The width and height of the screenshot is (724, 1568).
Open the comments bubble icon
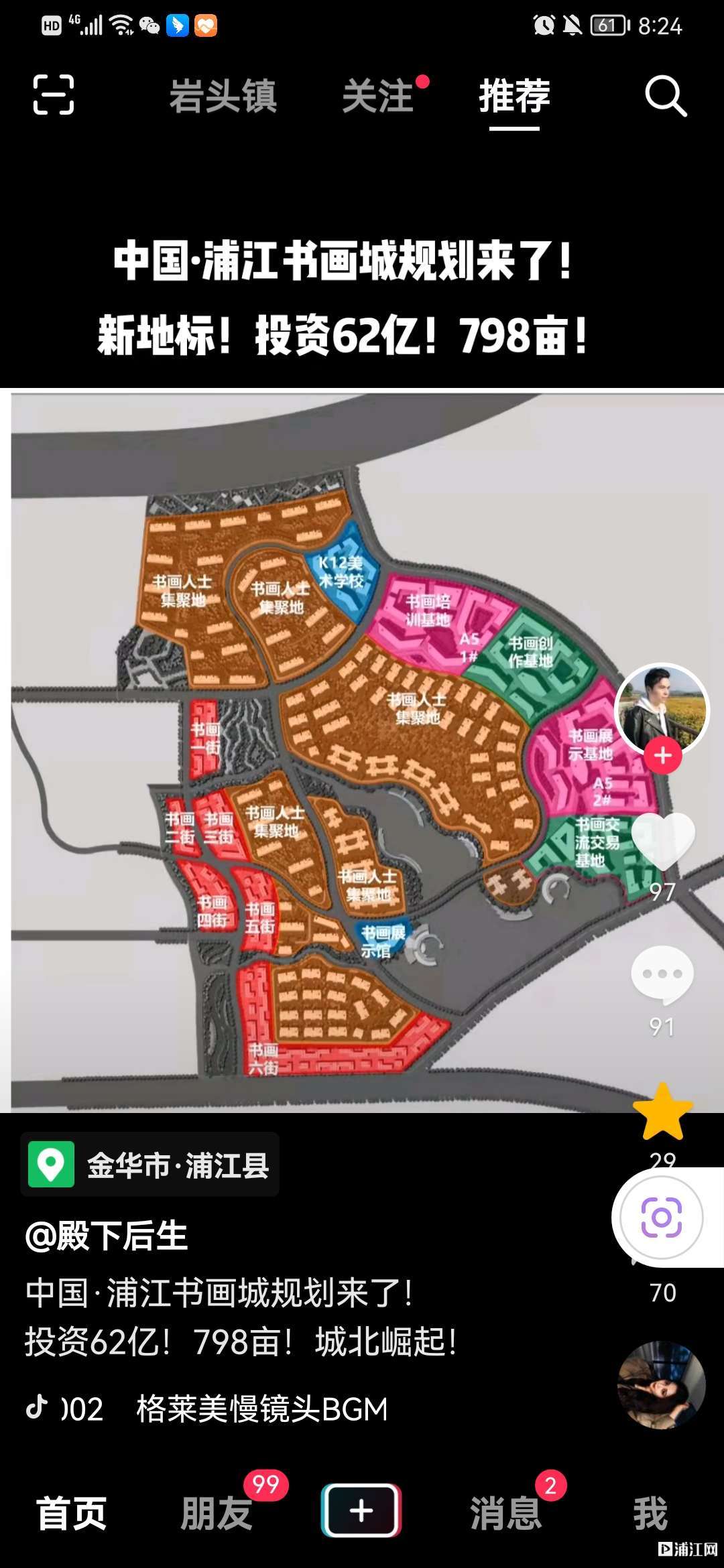662,974
